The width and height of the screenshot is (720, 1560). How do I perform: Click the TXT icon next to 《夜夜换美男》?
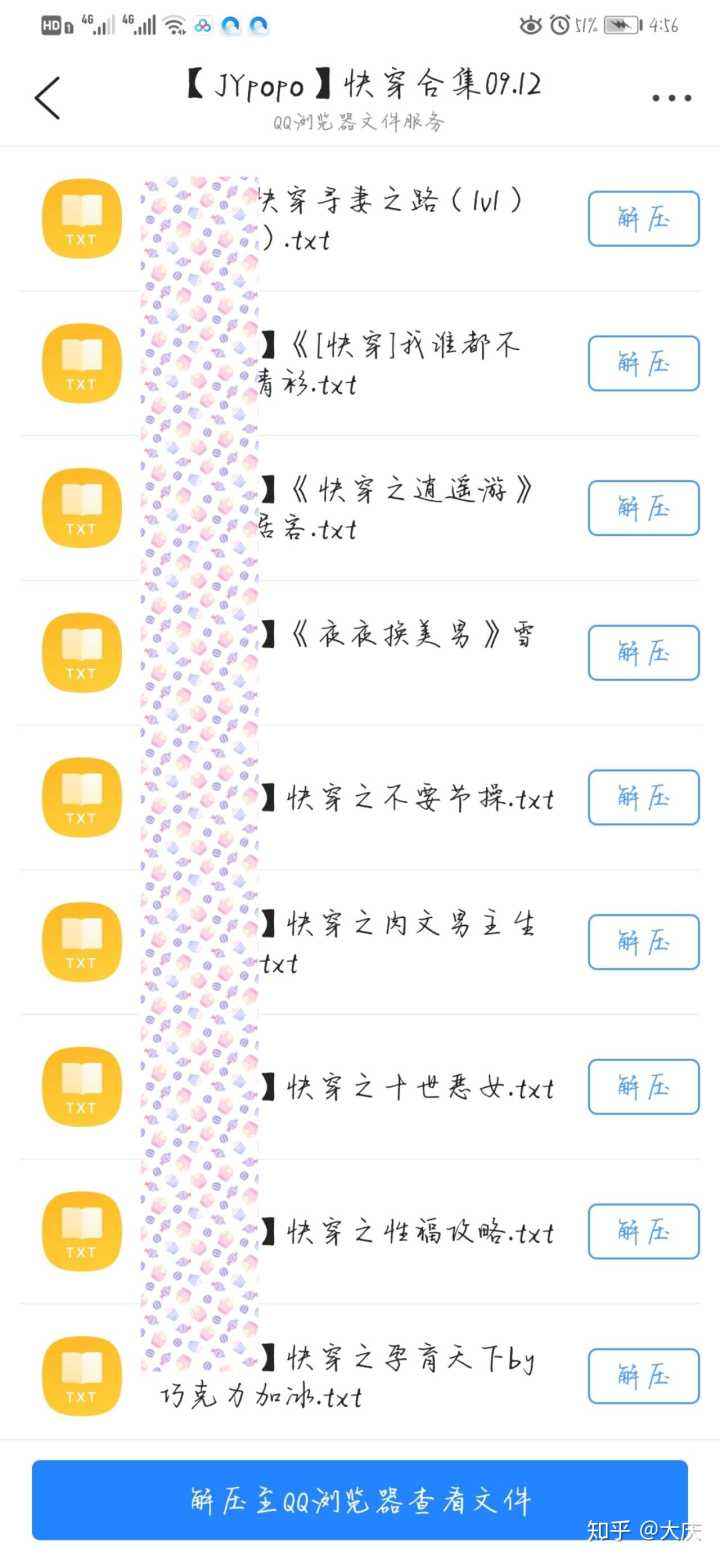[80, 652]
